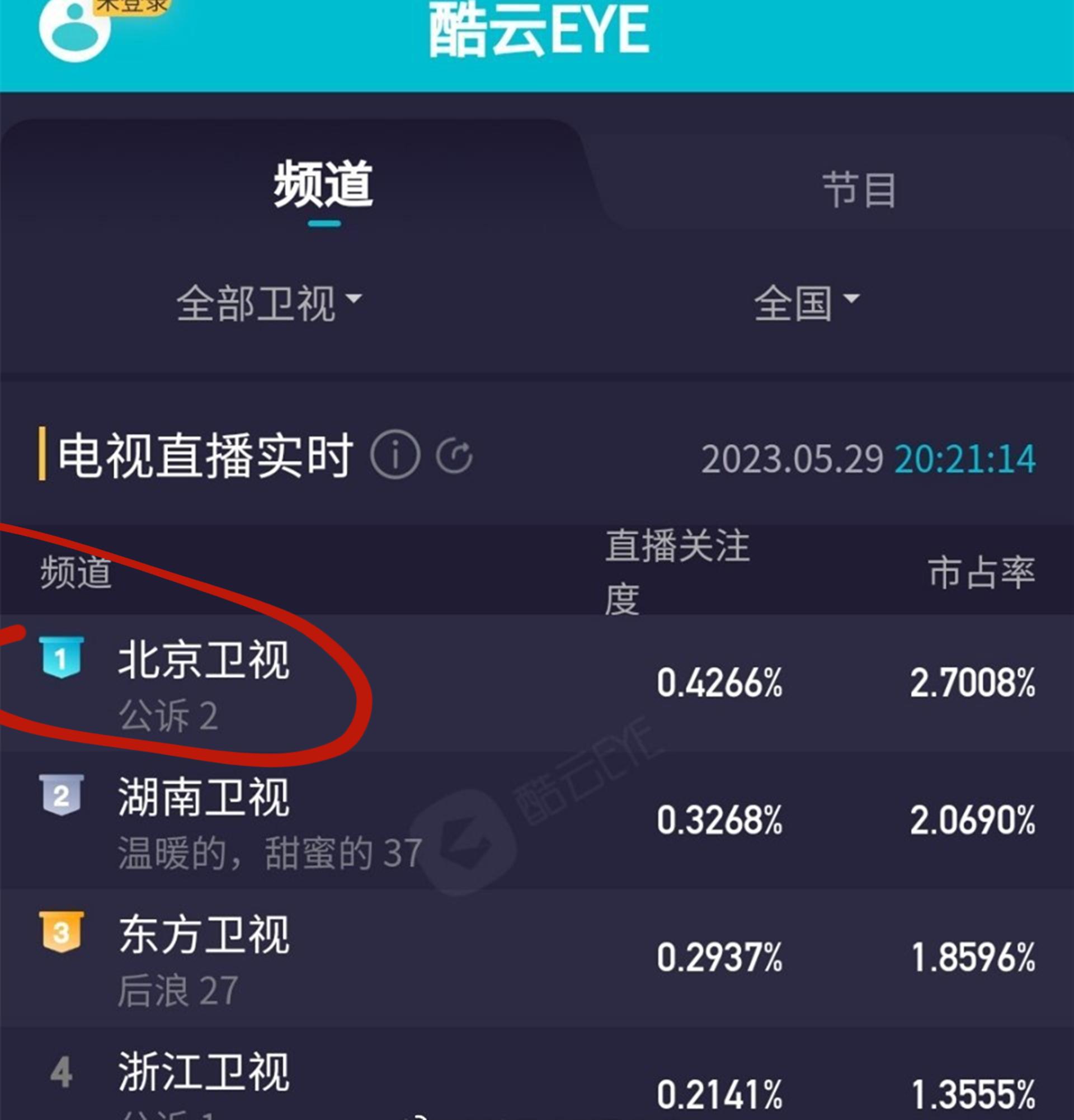Screen dimensions: 1074x1120
Task: Open the user profile avatar
Action: point(74,27)
